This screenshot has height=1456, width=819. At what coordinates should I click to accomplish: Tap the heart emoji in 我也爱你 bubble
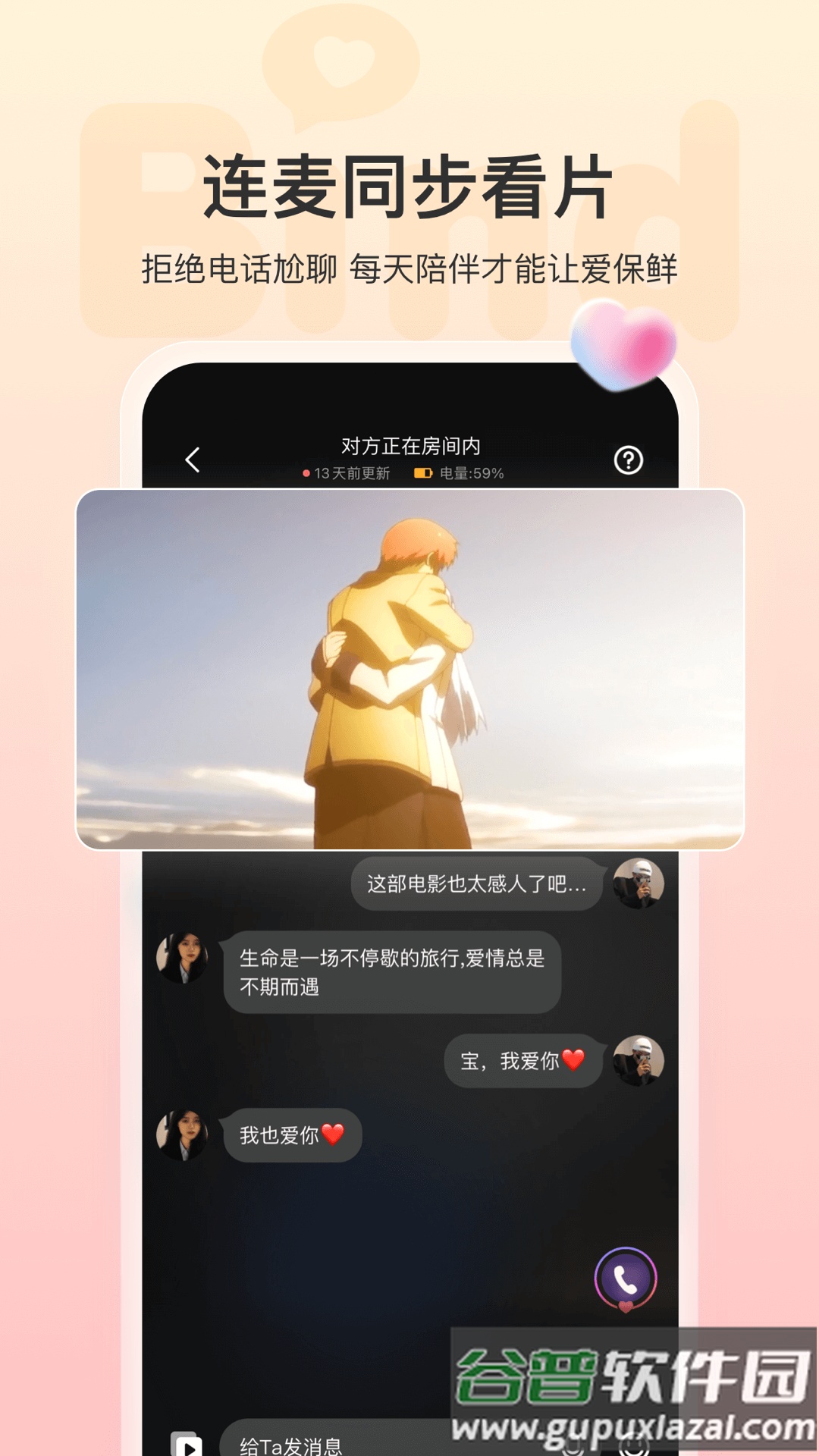coord(331,1135)
